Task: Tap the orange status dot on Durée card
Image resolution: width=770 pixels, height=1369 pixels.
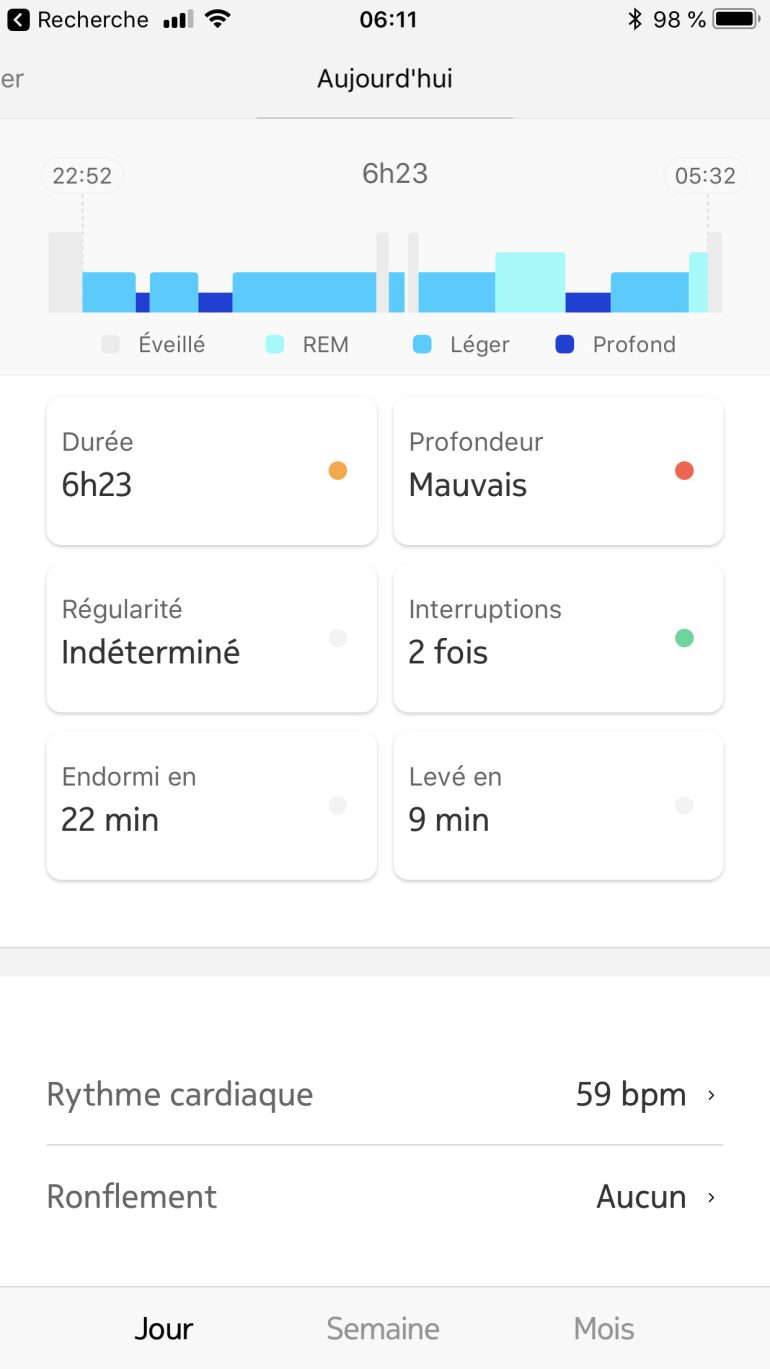Action: [x=337, y=470]
